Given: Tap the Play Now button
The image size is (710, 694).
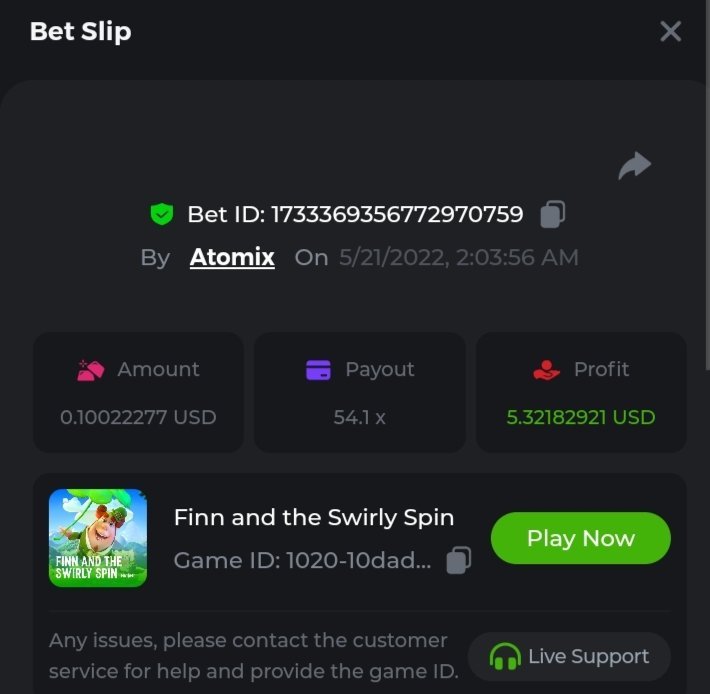Looking at the screenshot, I should [x=580, y=538].
